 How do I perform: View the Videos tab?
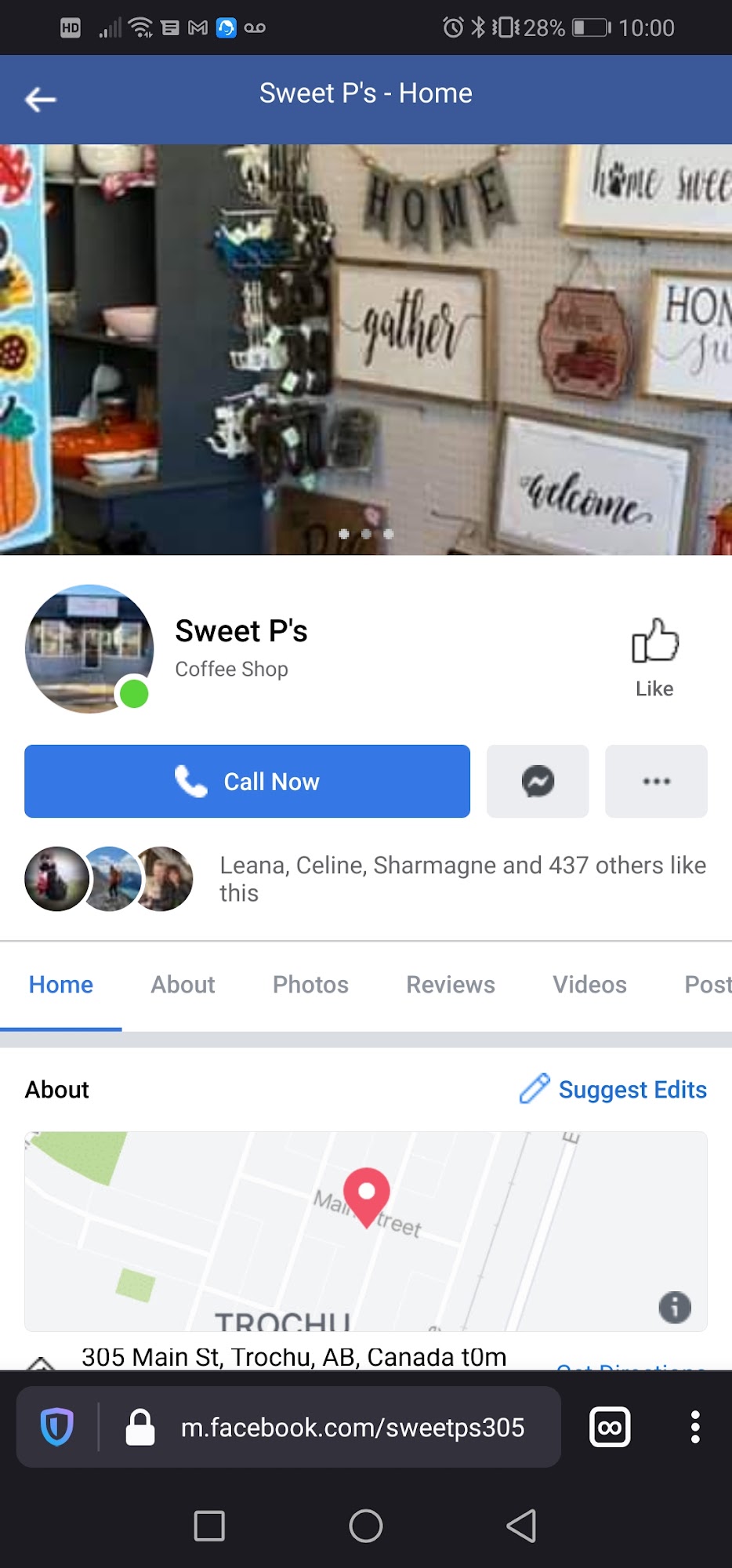pos(589,985)
